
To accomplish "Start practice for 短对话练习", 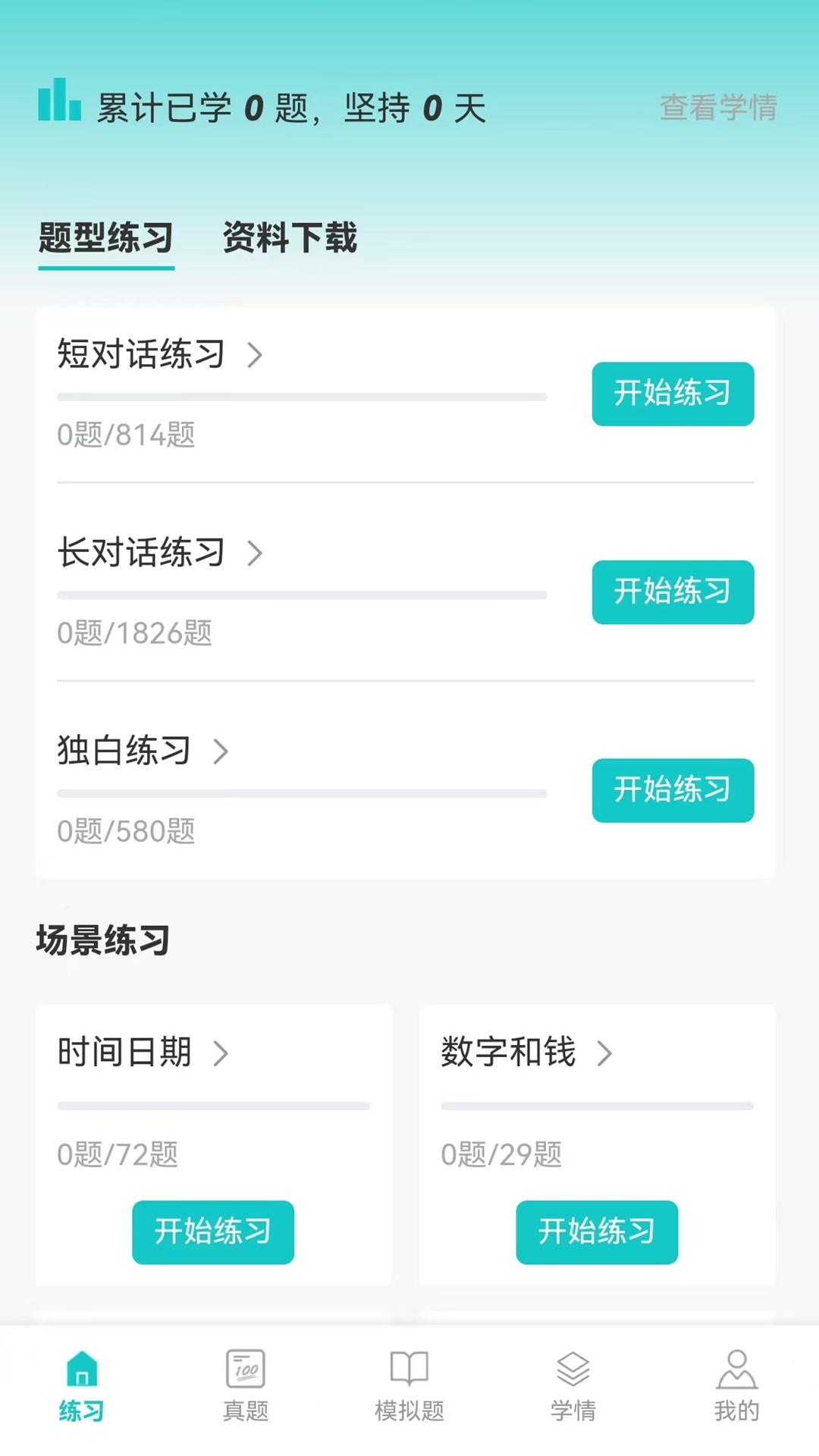I will pos(673,394).
